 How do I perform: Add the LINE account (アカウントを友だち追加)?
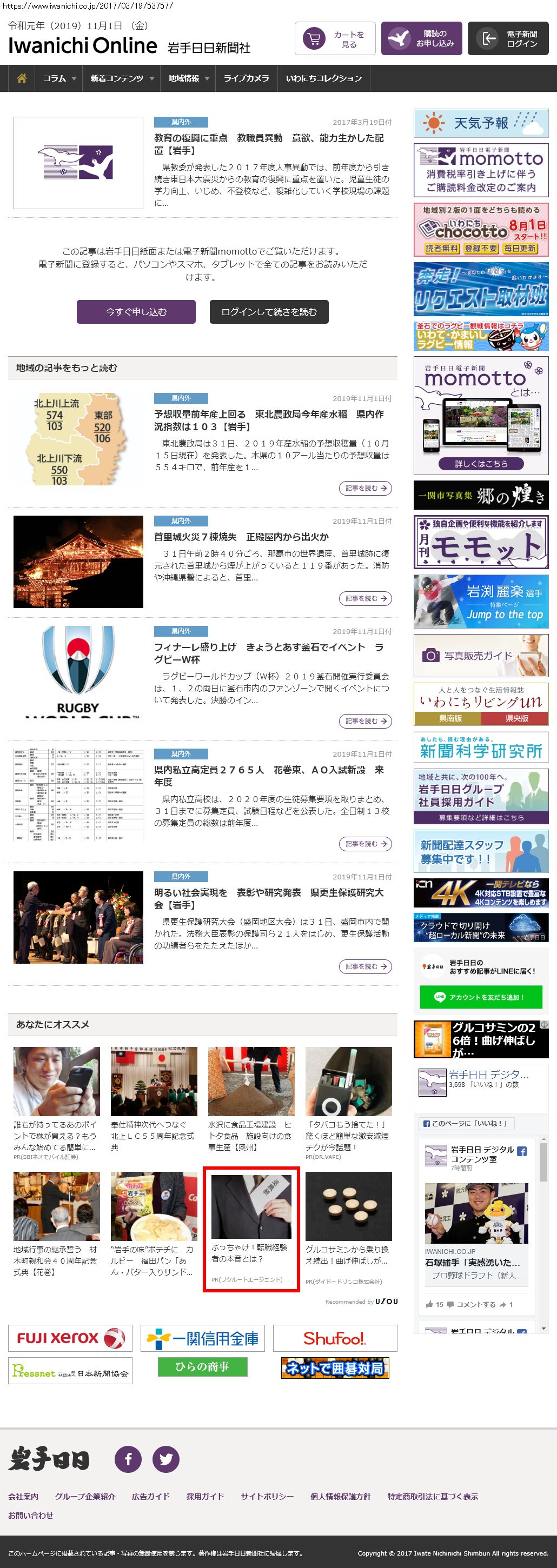coord(480,997)
